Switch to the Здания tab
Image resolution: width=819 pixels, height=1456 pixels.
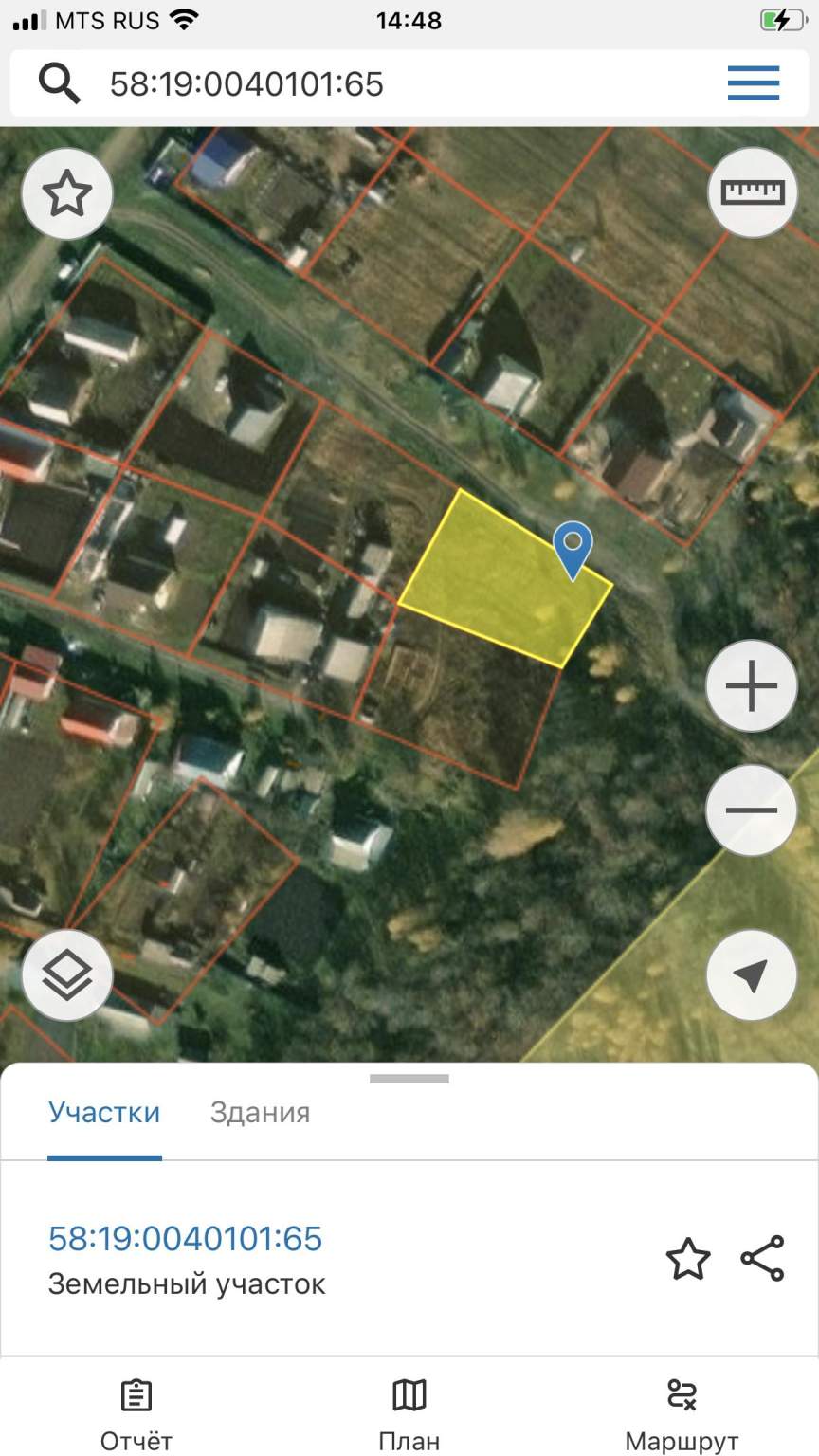tap(260, 1112)
